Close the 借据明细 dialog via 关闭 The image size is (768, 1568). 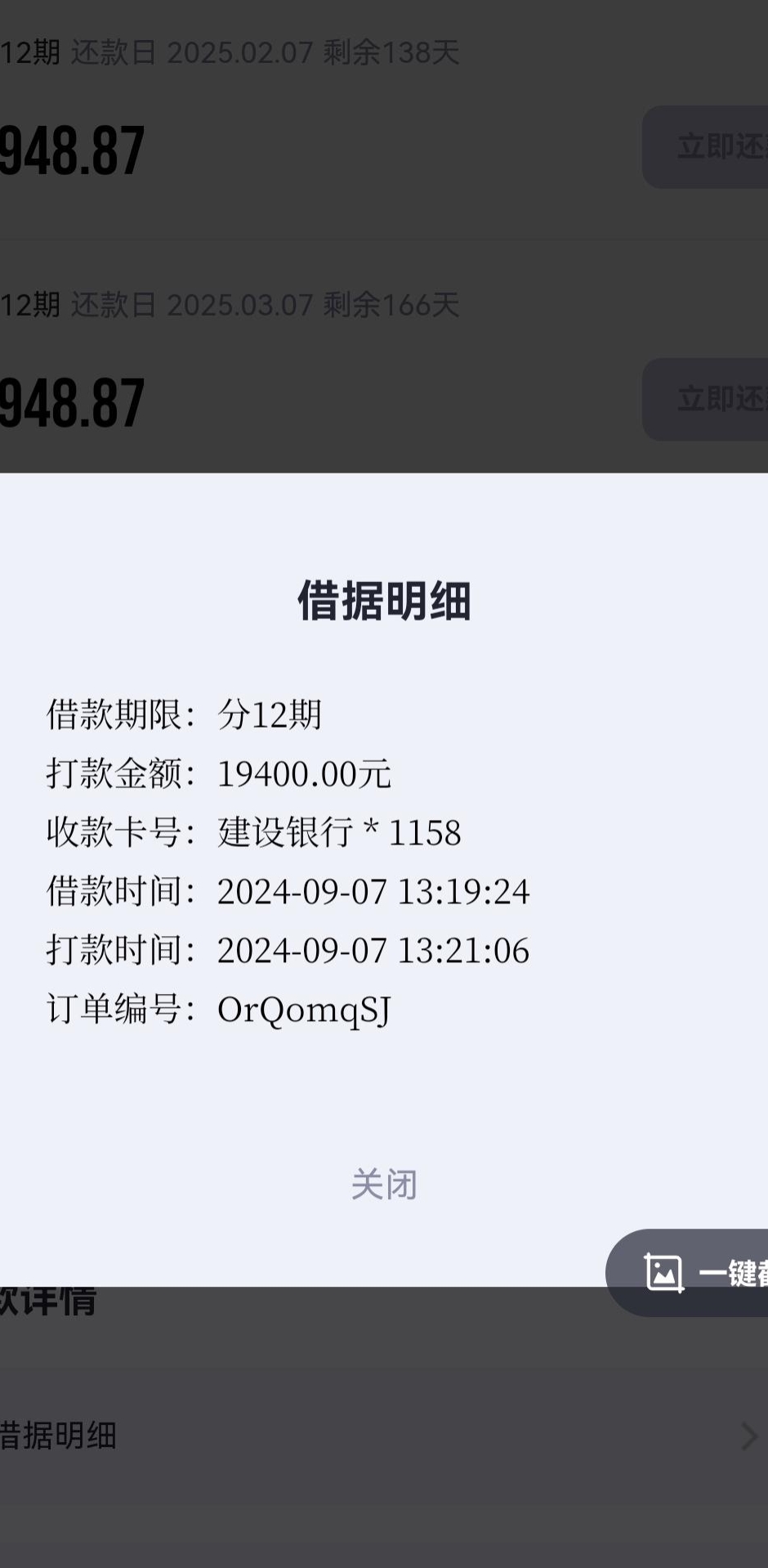point(383,1184)
